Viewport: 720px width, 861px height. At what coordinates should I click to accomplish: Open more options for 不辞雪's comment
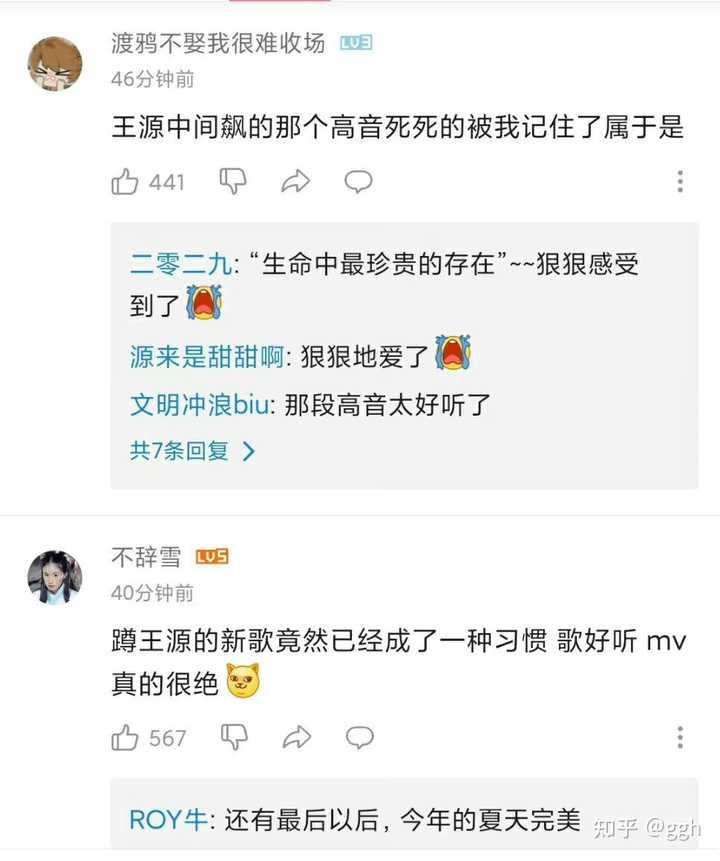point(680,738)
